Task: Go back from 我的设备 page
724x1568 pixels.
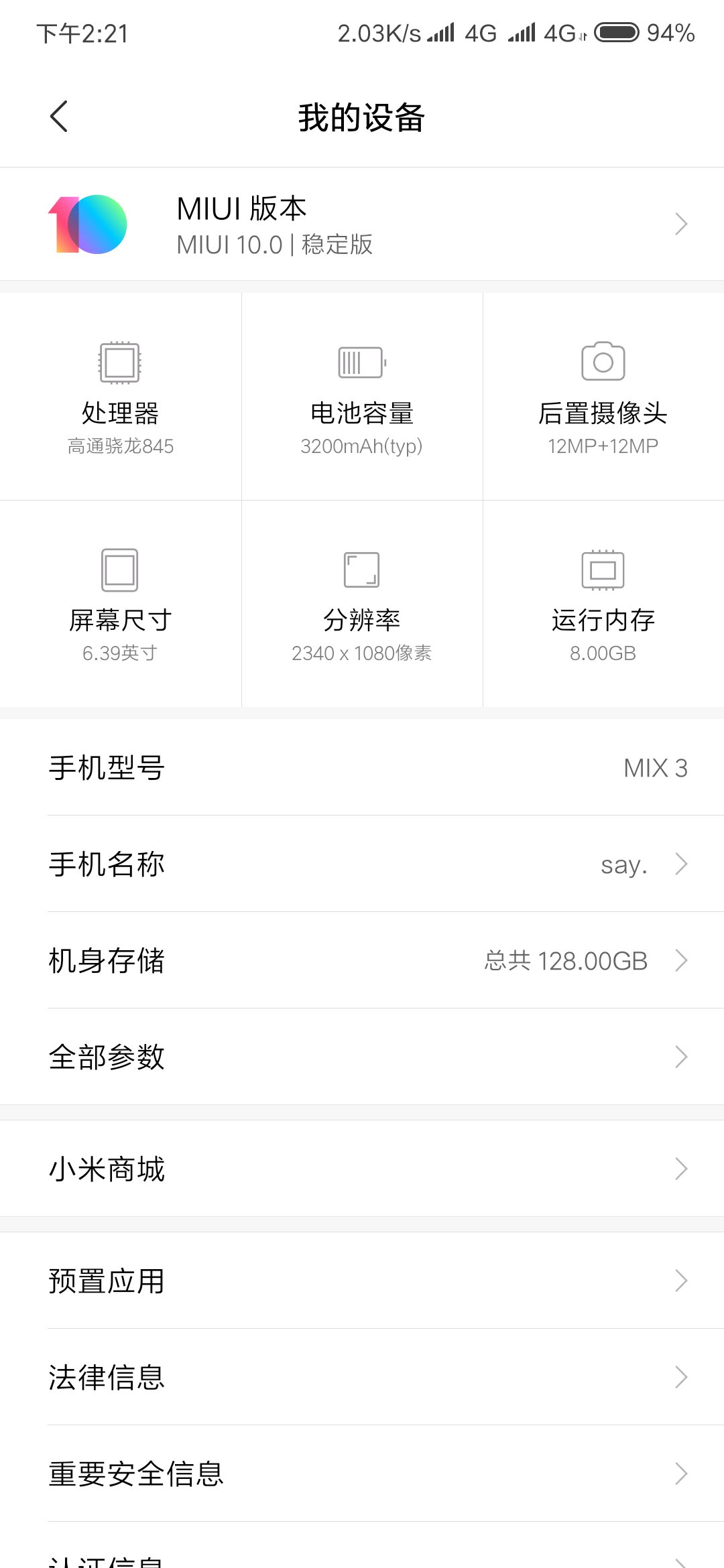Action: (x=59, y=117)
